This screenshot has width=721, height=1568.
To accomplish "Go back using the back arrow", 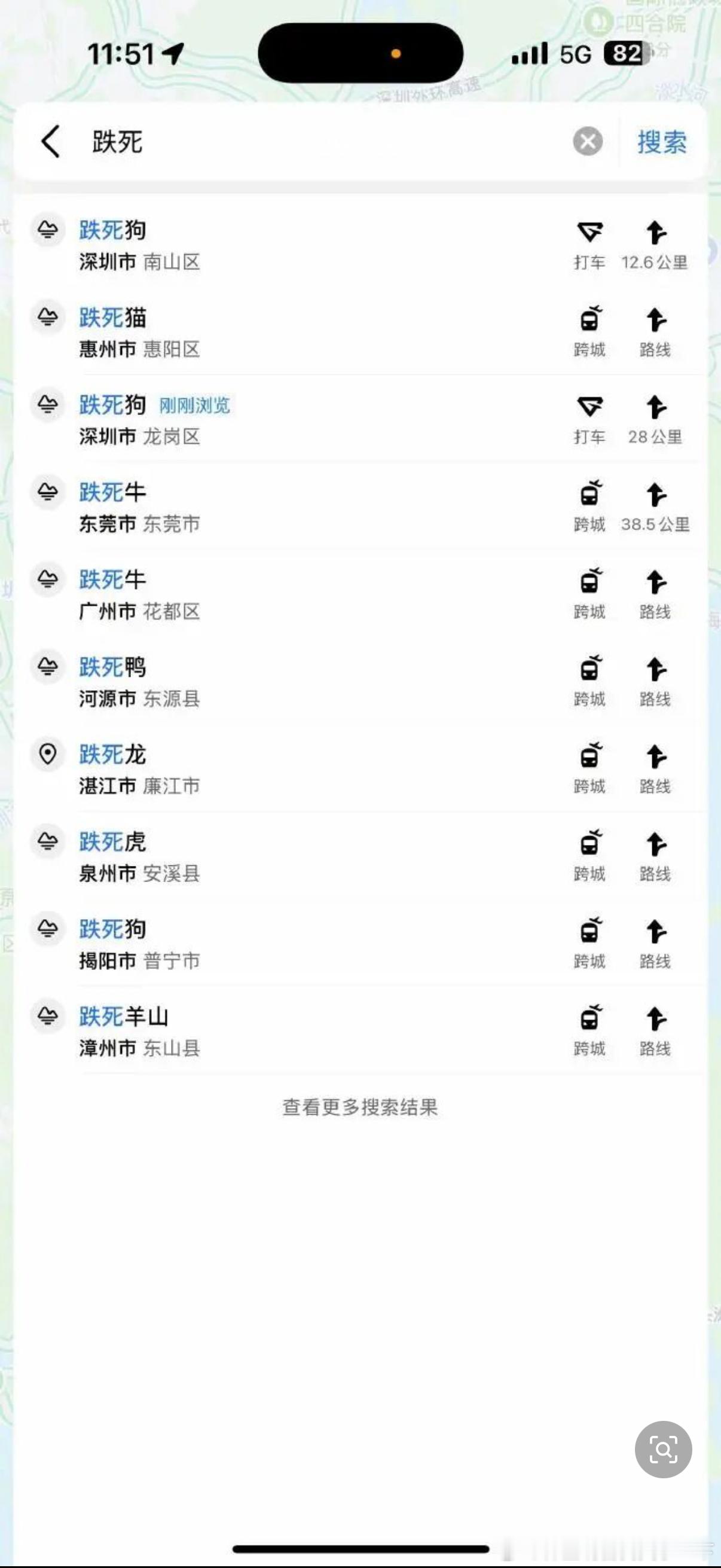I will [50, 141].
